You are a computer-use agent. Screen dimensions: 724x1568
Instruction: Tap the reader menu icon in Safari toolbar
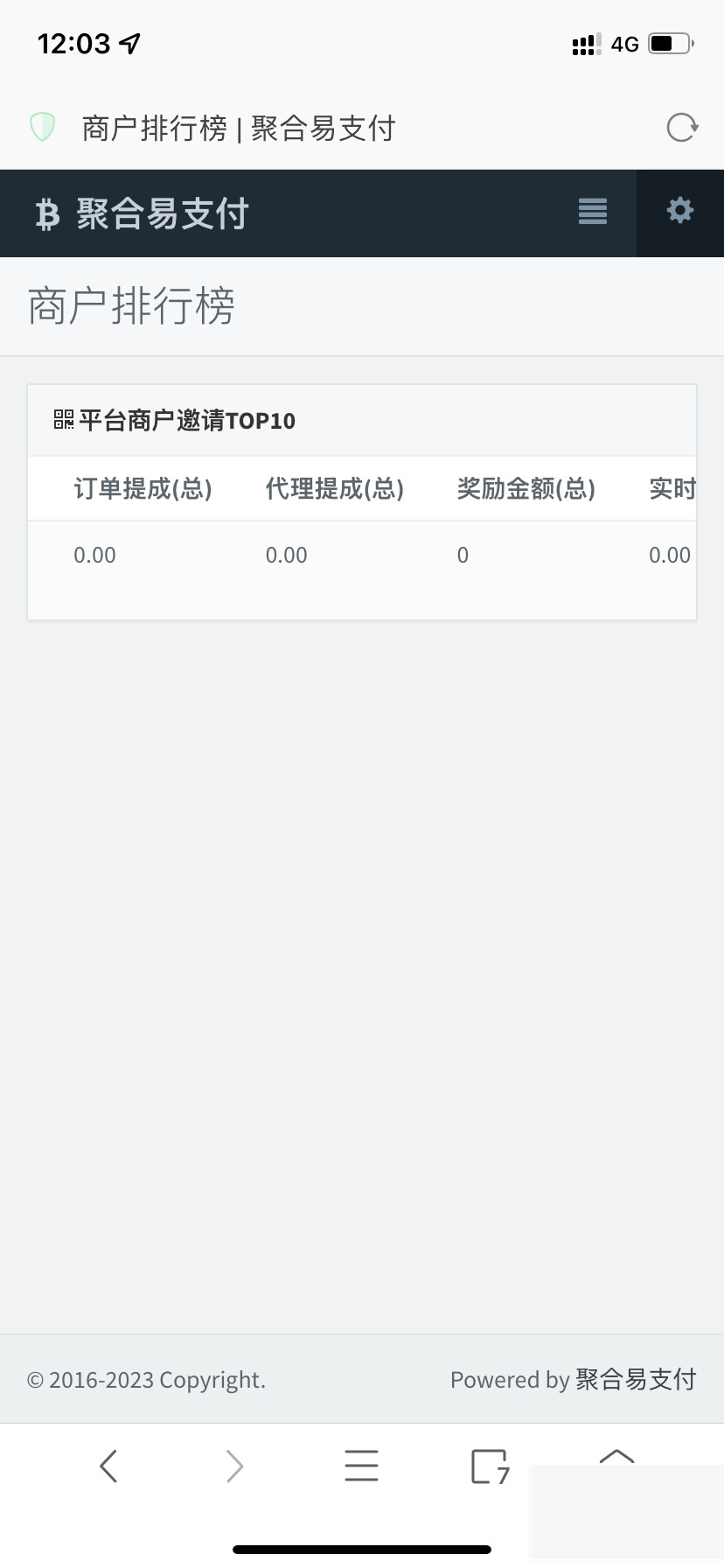pyautogui.click(x=362, y=1466)
